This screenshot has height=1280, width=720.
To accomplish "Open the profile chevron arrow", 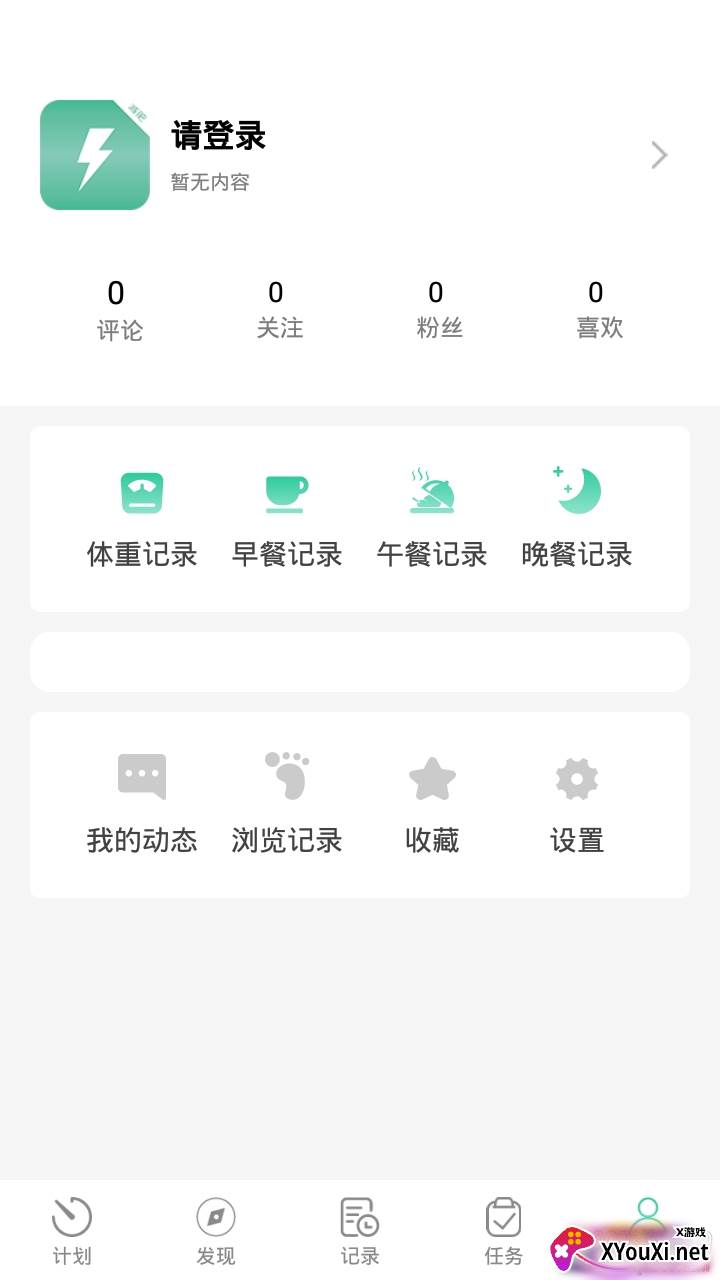I will [659, 155].
